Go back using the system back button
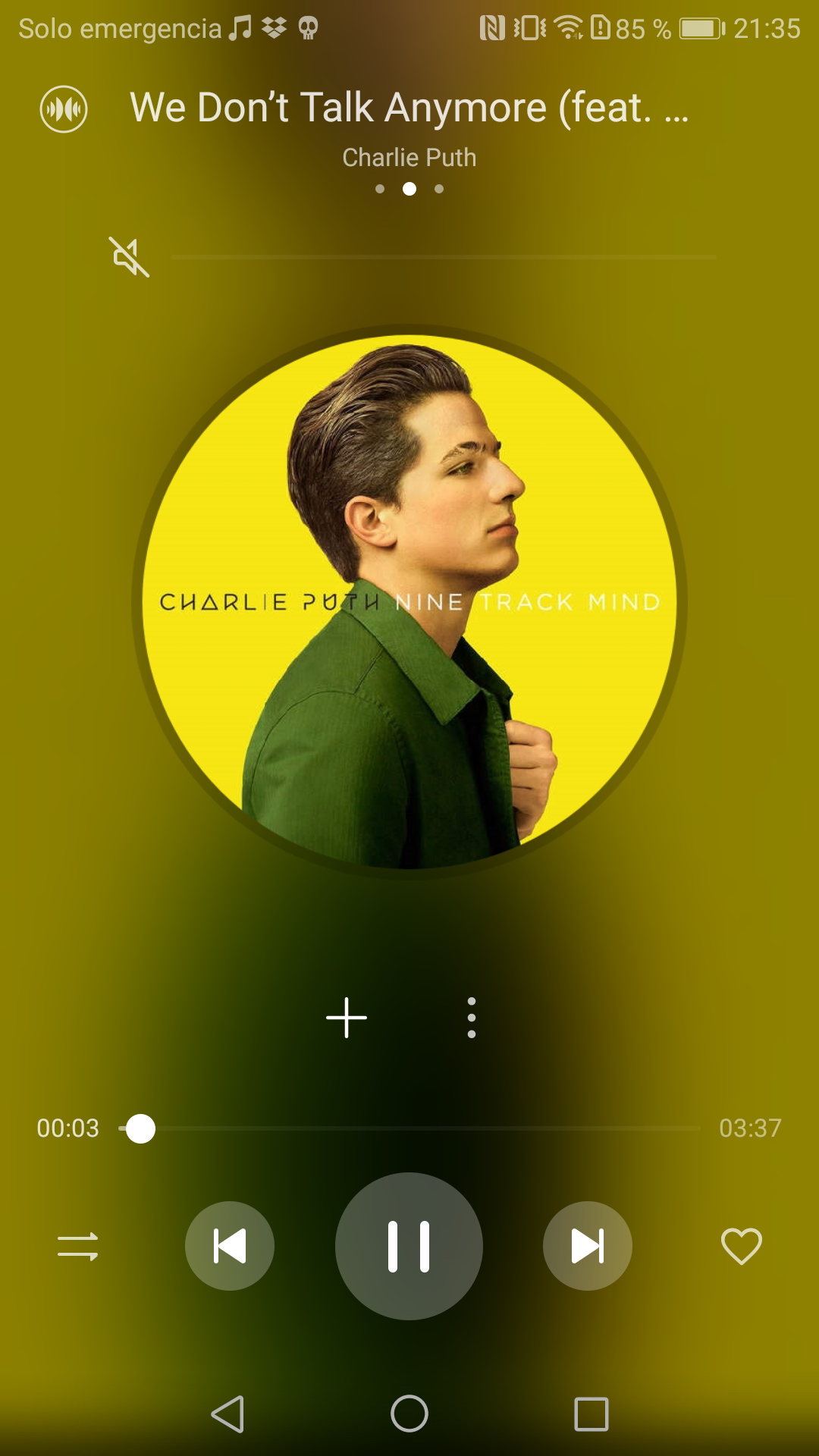This screenshot has height=1456, width=819. tap(227, 1414)
